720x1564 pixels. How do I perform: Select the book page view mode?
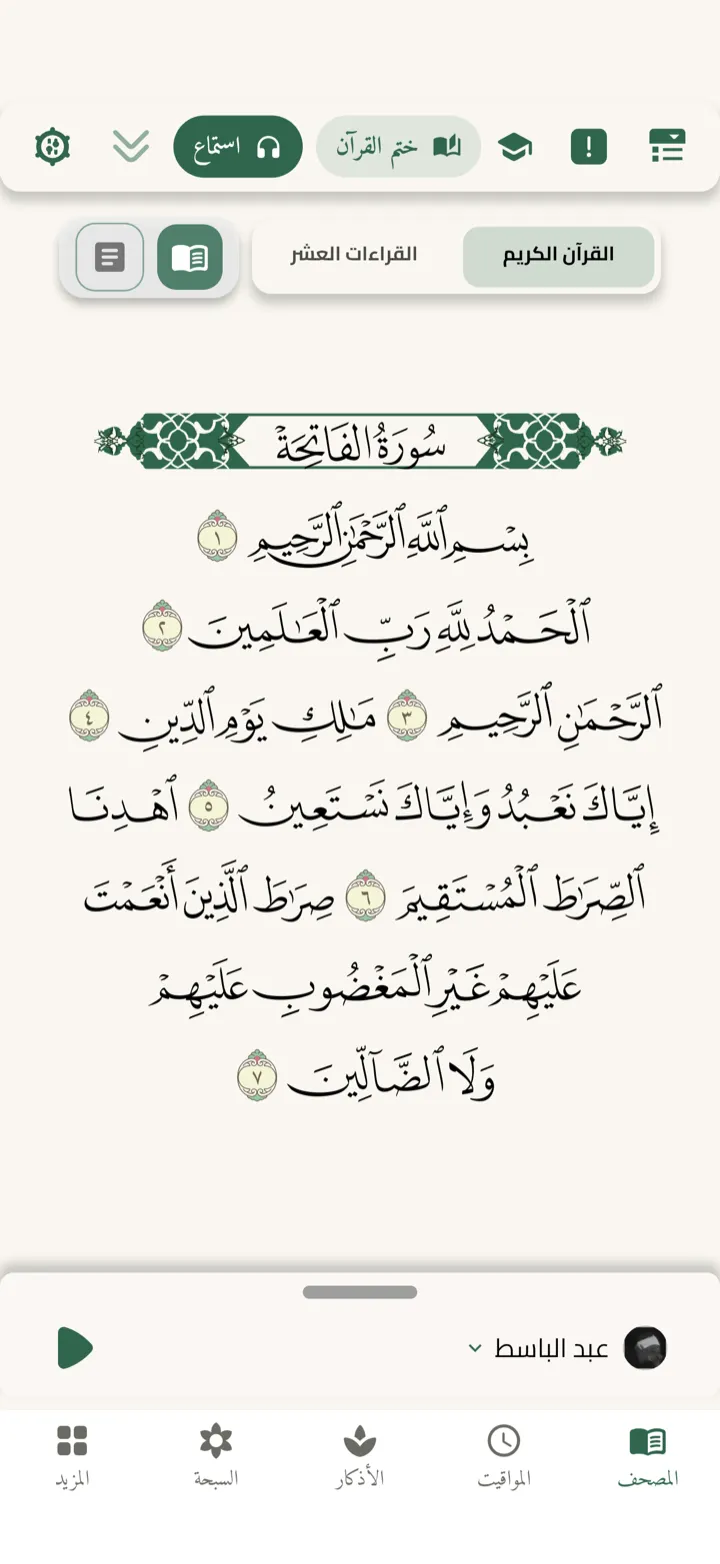[x=189, y=258]
